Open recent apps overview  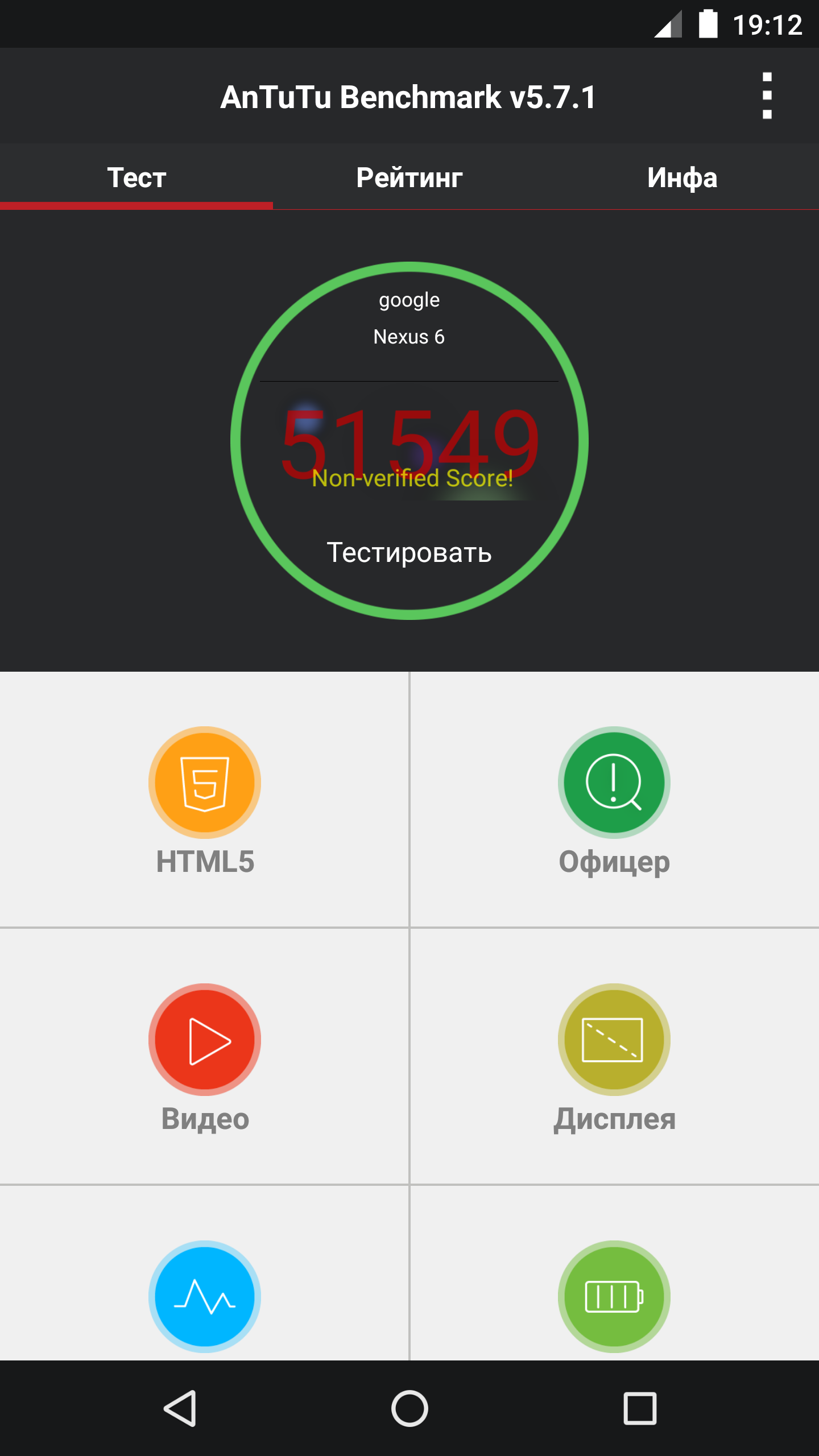(640, 1408)
